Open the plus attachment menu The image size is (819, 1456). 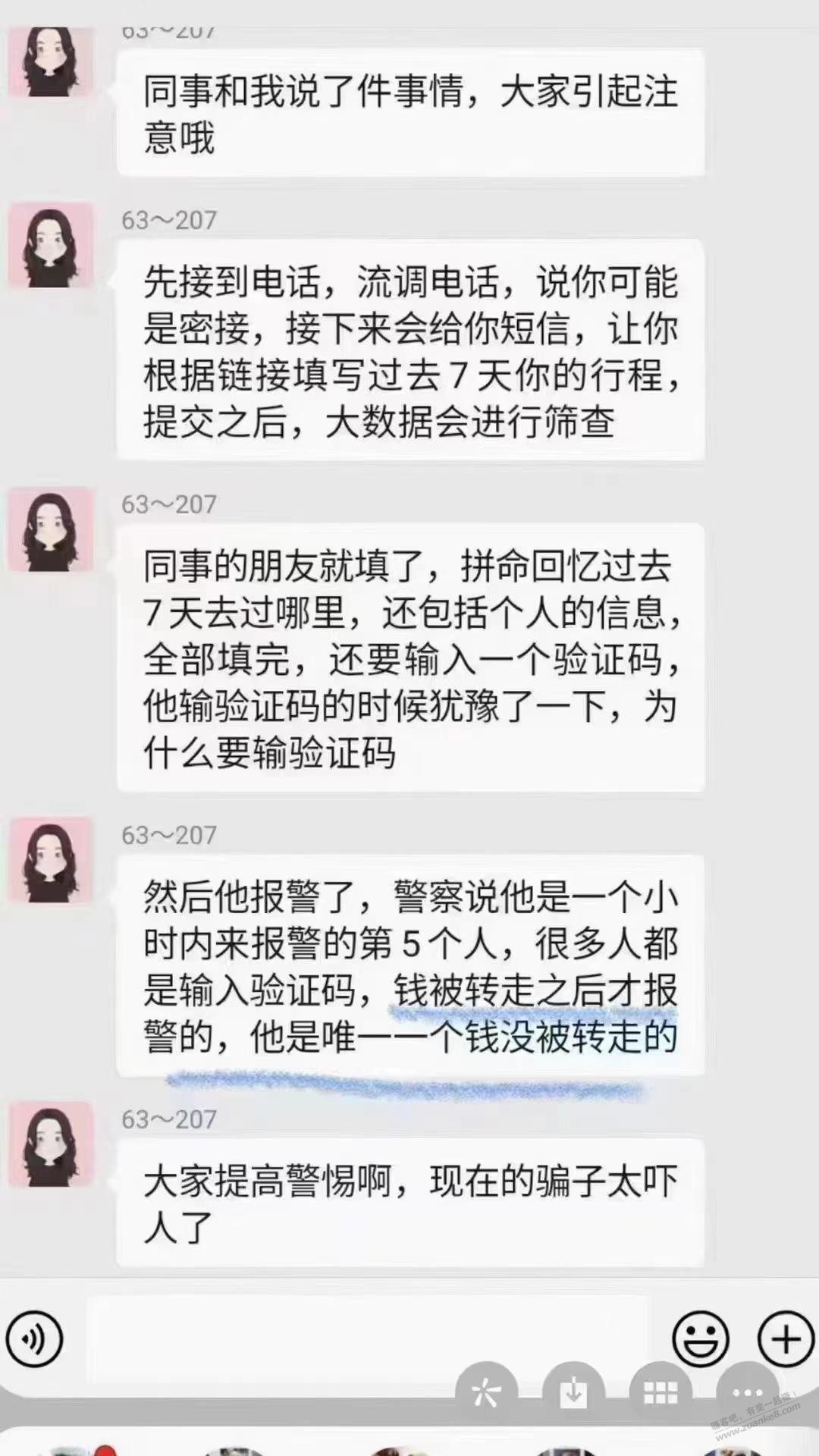click(x=786, y=1339)
